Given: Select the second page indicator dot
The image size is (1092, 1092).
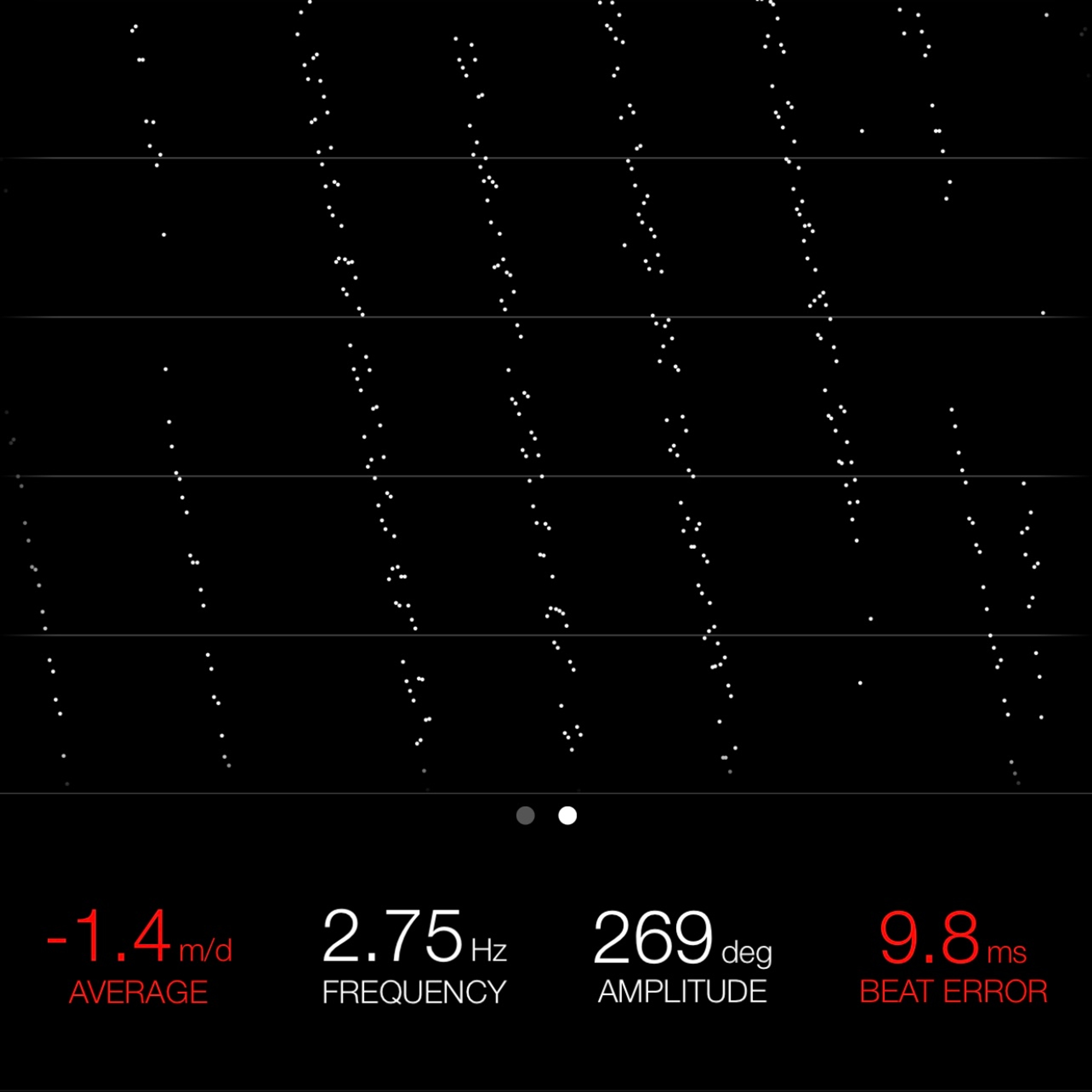Looking at the screenshot, I should pos(568,816).
